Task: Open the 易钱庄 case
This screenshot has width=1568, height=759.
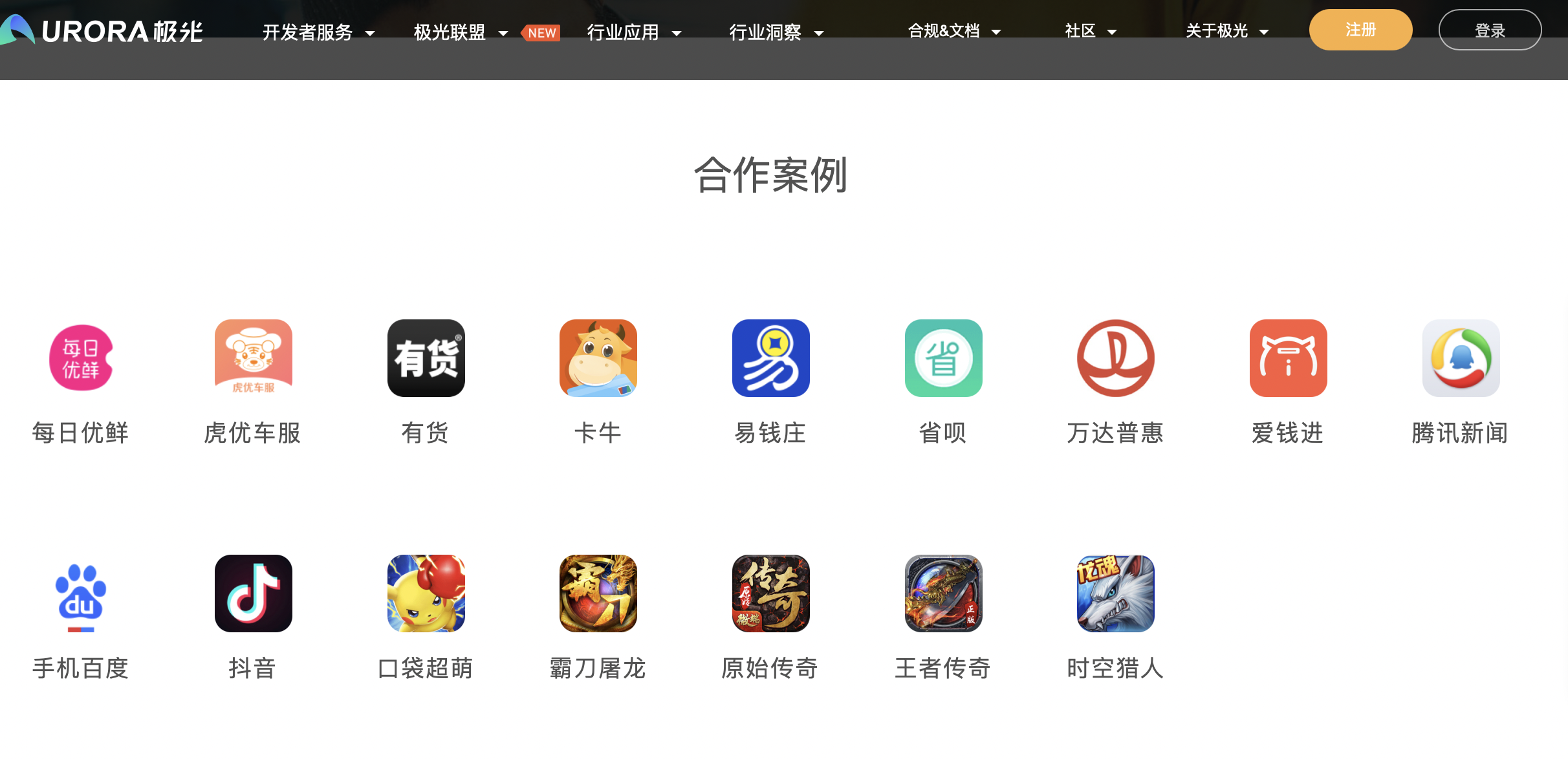Action: pos(770,358)
